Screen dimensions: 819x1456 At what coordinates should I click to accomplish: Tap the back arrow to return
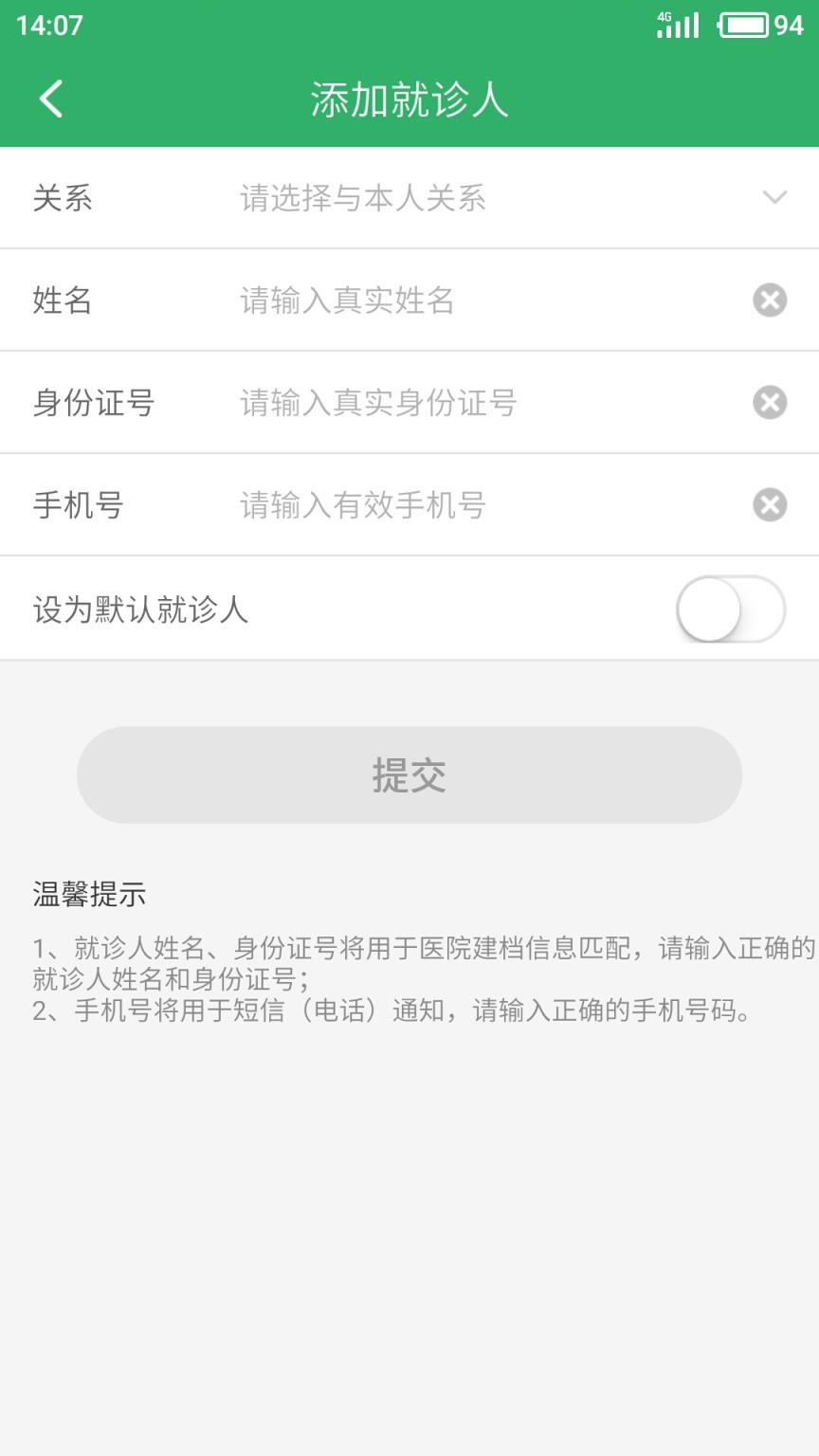tap(49, 98)
